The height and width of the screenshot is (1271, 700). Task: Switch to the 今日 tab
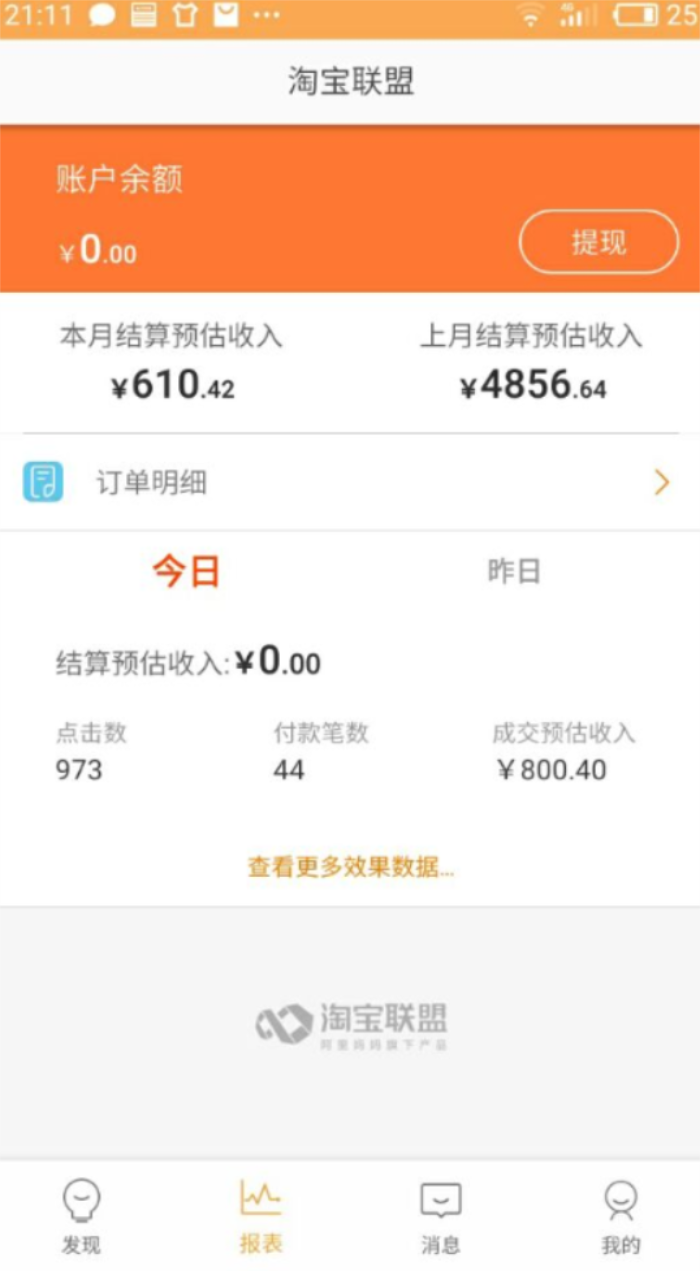pyautogui.click(x=186, y=572)
